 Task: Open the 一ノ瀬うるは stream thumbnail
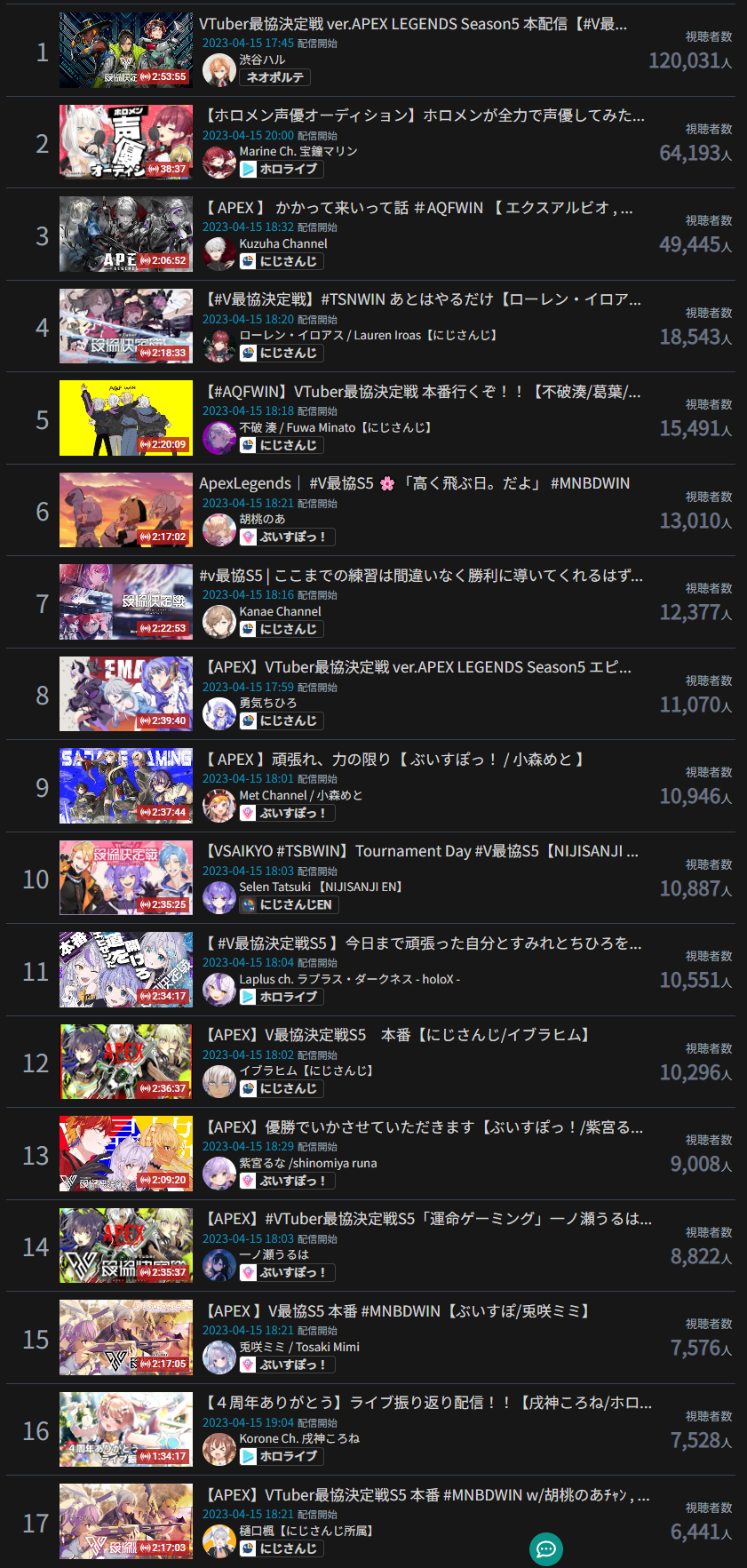click(x=125, y=1245)
